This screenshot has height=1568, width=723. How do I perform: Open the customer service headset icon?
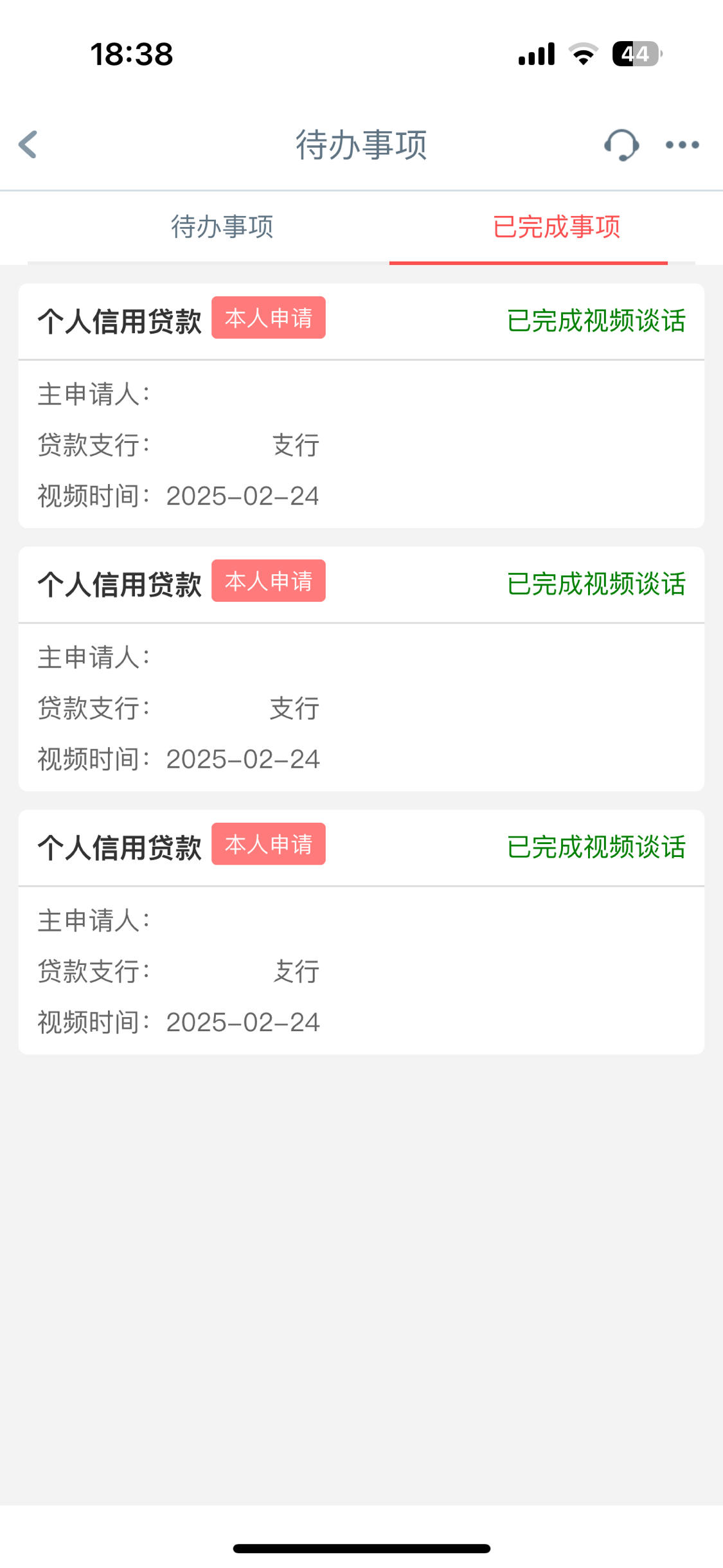621,145
